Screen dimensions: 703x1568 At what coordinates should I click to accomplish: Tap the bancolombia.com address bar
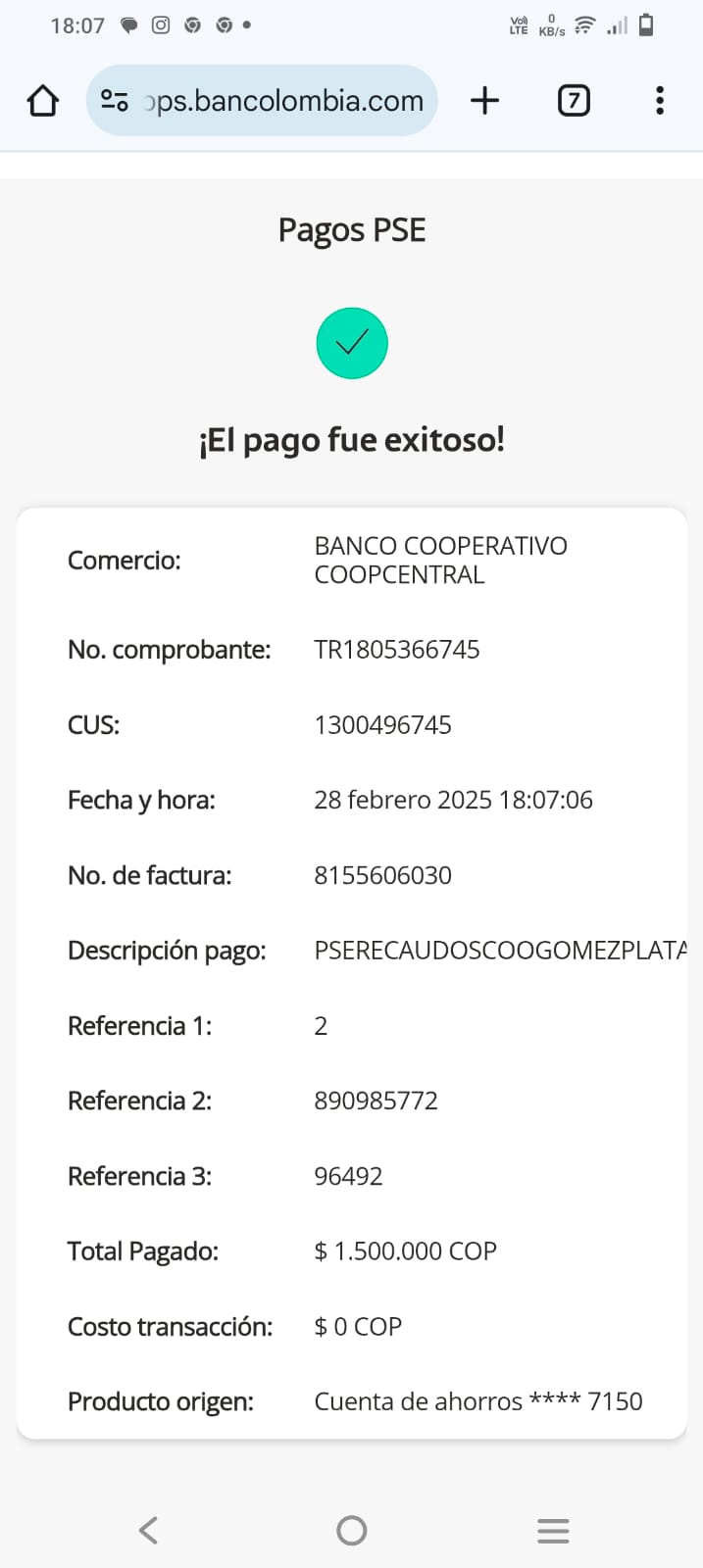(x=284, y=101)
